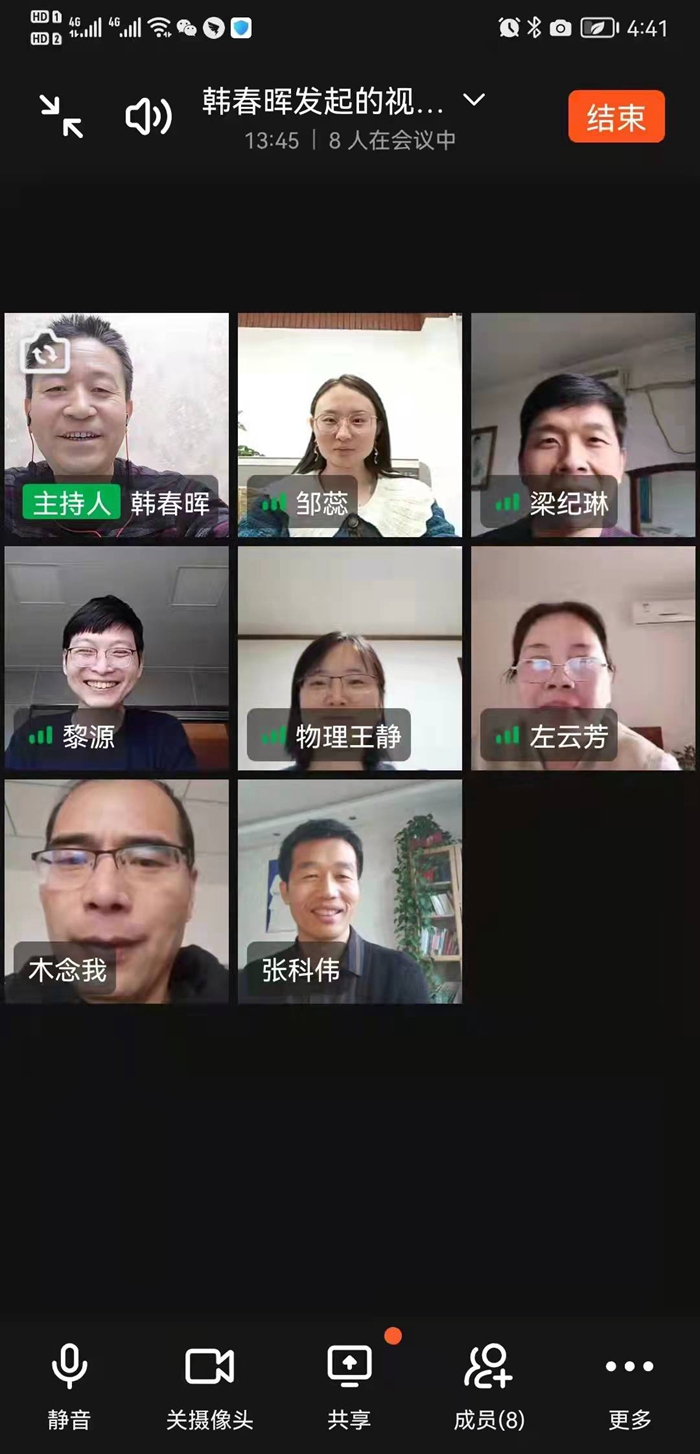Select 邹蕊's video tile
Viewport: 700px width, 1454px height.
[x=350, y=425]
